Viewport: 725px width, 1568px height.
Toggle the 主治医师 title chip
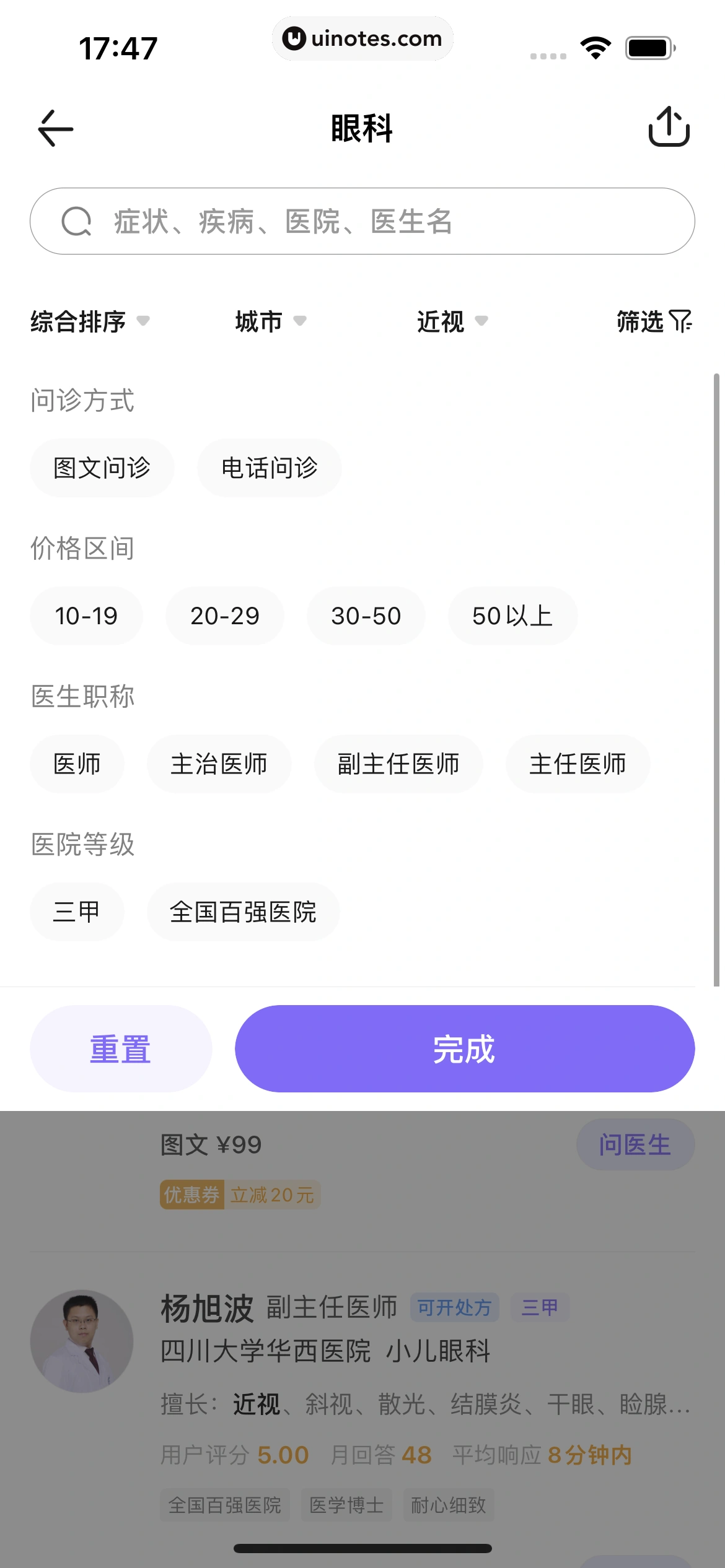pos(218,764)
